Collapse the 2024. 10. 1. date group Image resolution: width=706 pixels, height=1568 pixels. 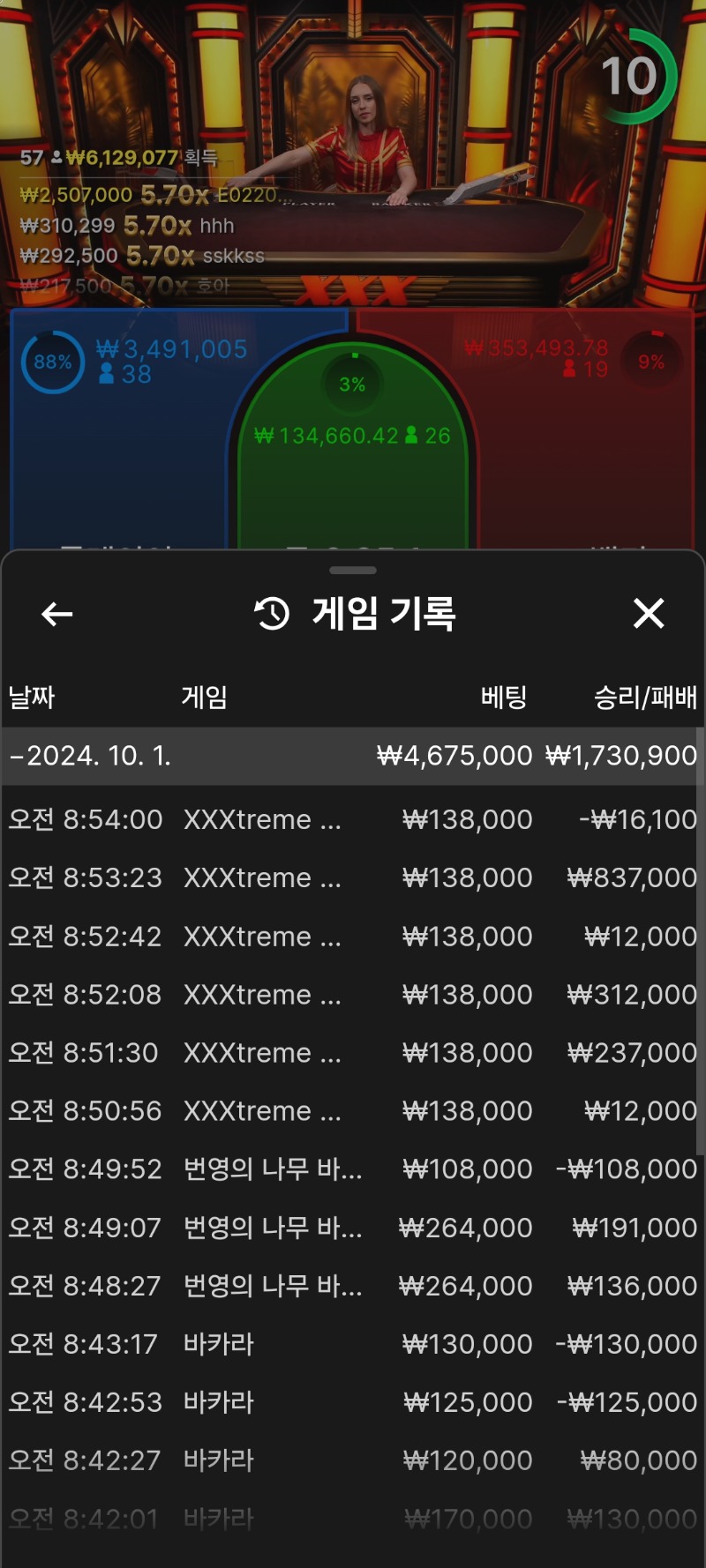coord(353,756)
